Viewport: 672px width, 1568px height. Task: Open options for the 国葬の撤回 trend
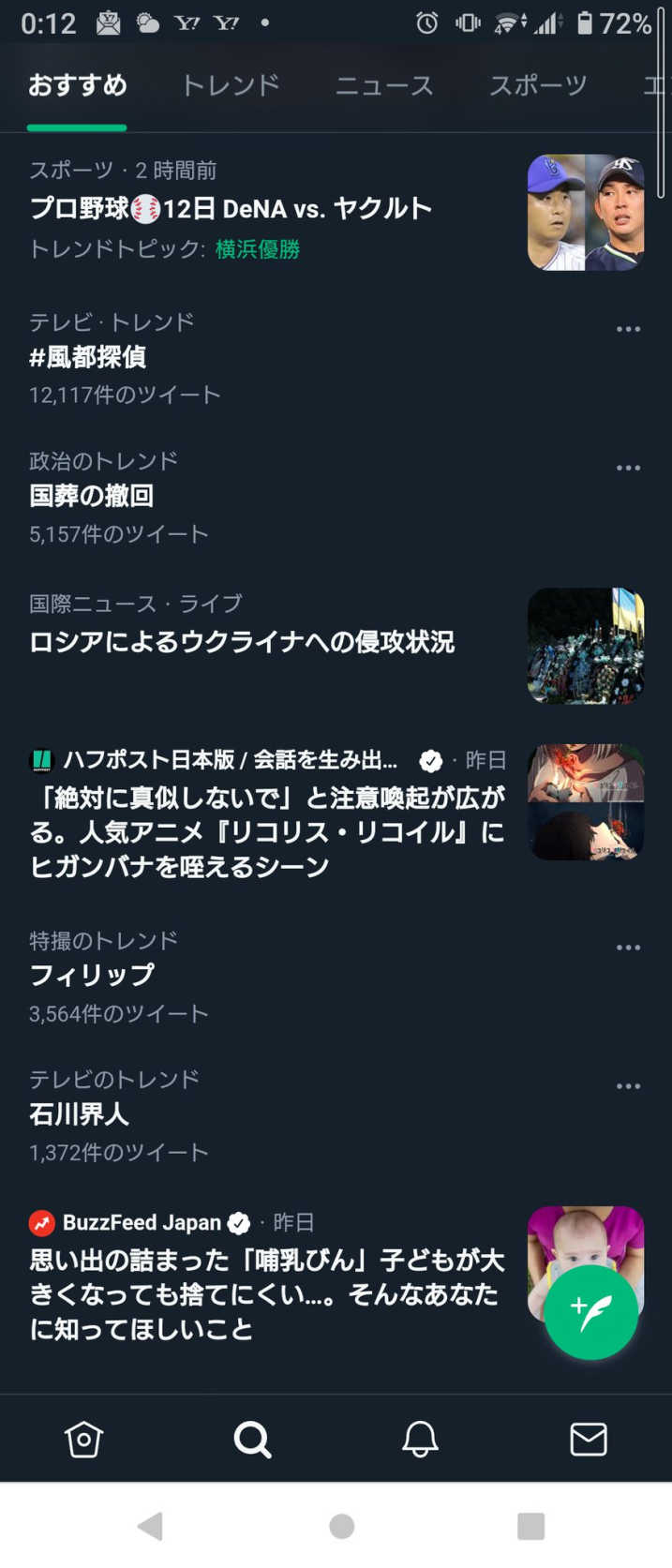[x=628, y=468]
